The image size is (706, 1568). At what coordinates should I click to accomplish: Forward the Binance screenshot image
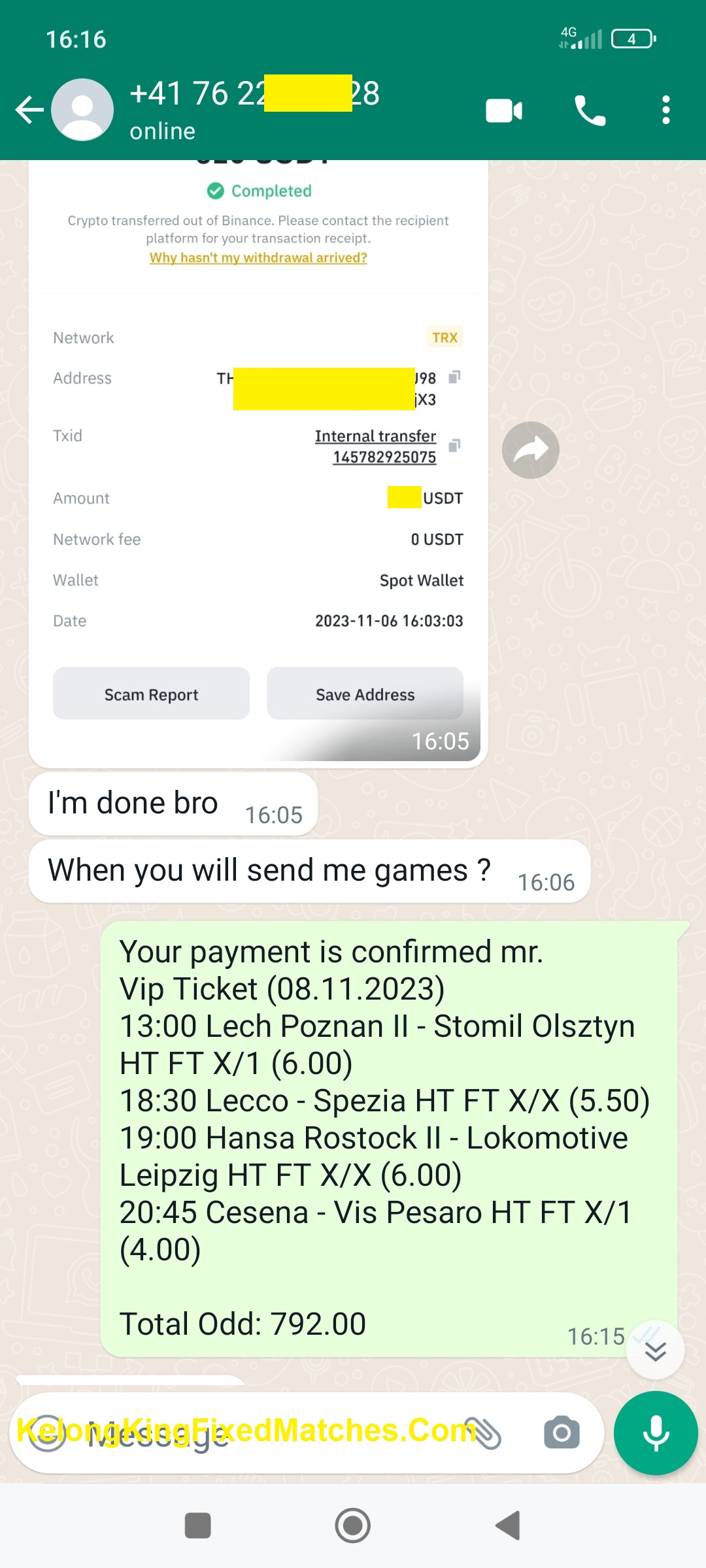tap(530, 450)
